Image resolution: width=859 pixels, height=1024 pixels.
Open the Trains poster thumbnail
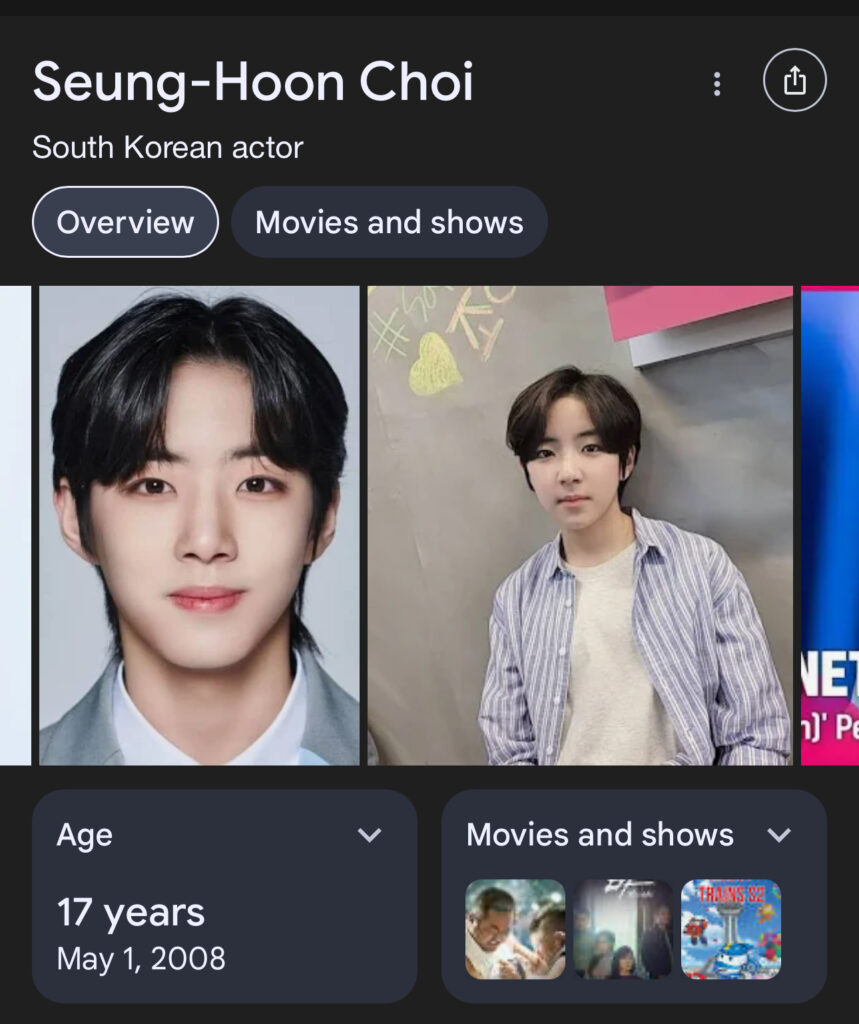tap(731, 929)
